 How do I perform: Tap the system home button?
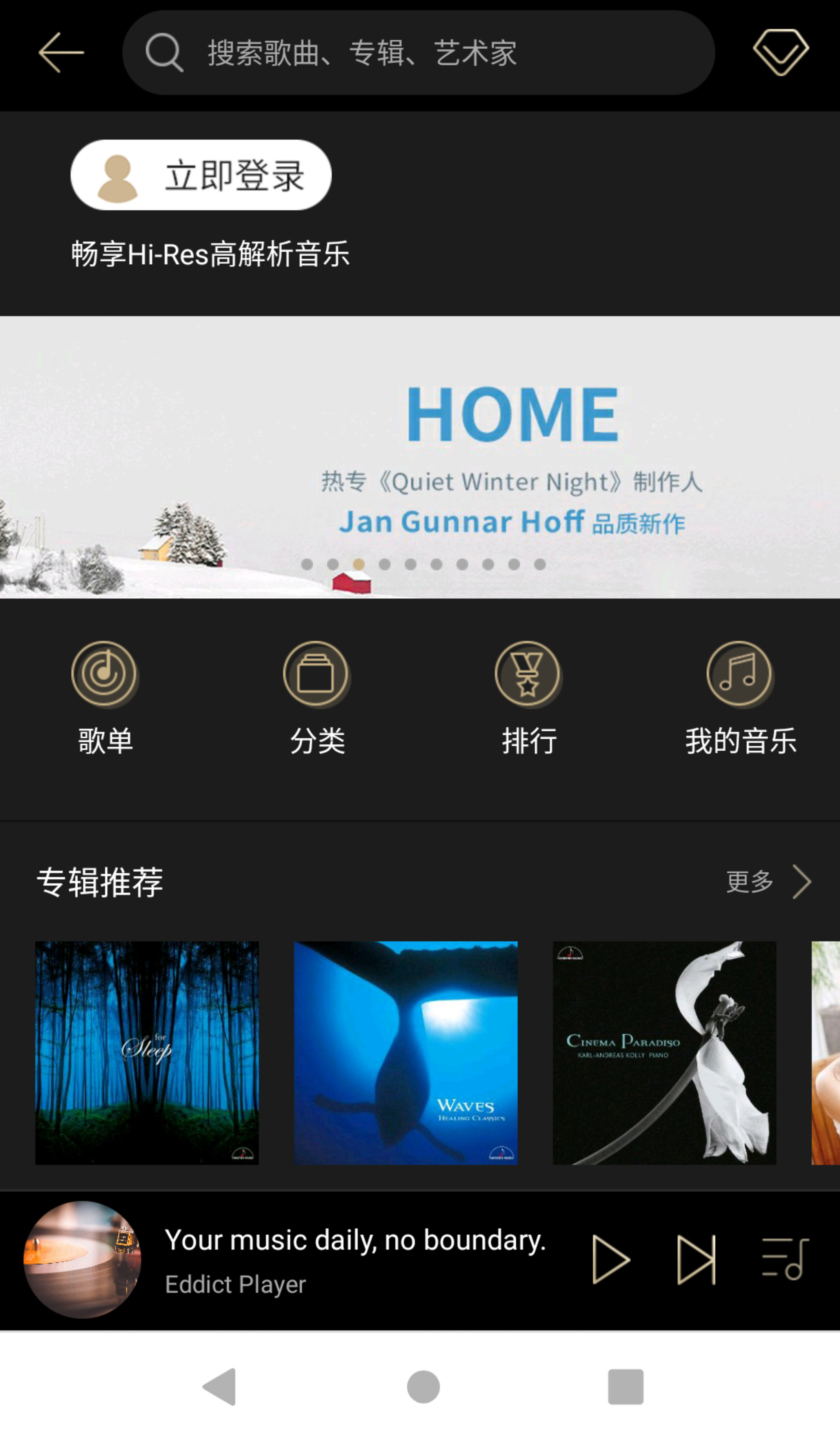(x=423, y=1387)
